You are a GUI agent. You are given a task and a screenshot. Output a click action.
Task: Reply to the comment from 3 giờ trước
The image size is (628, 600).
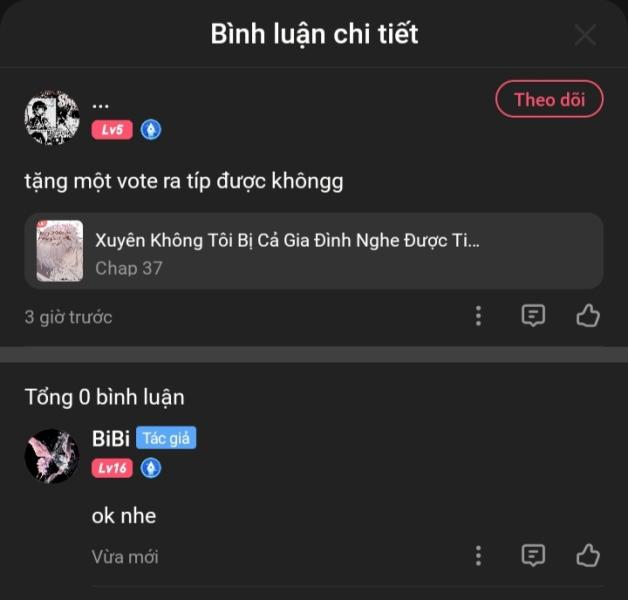533,317
